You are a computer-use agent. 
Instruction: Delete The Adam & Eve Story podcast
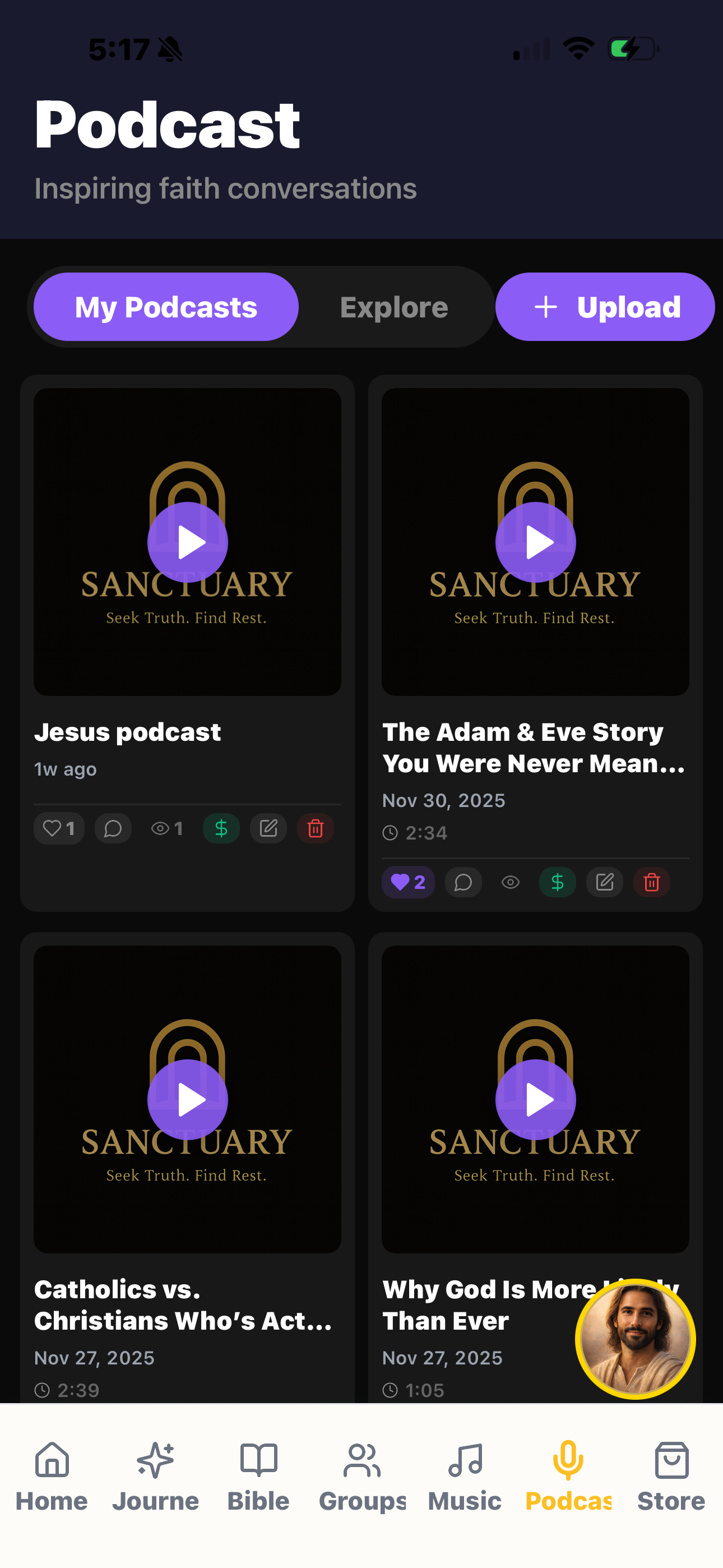tap(652, 882)
